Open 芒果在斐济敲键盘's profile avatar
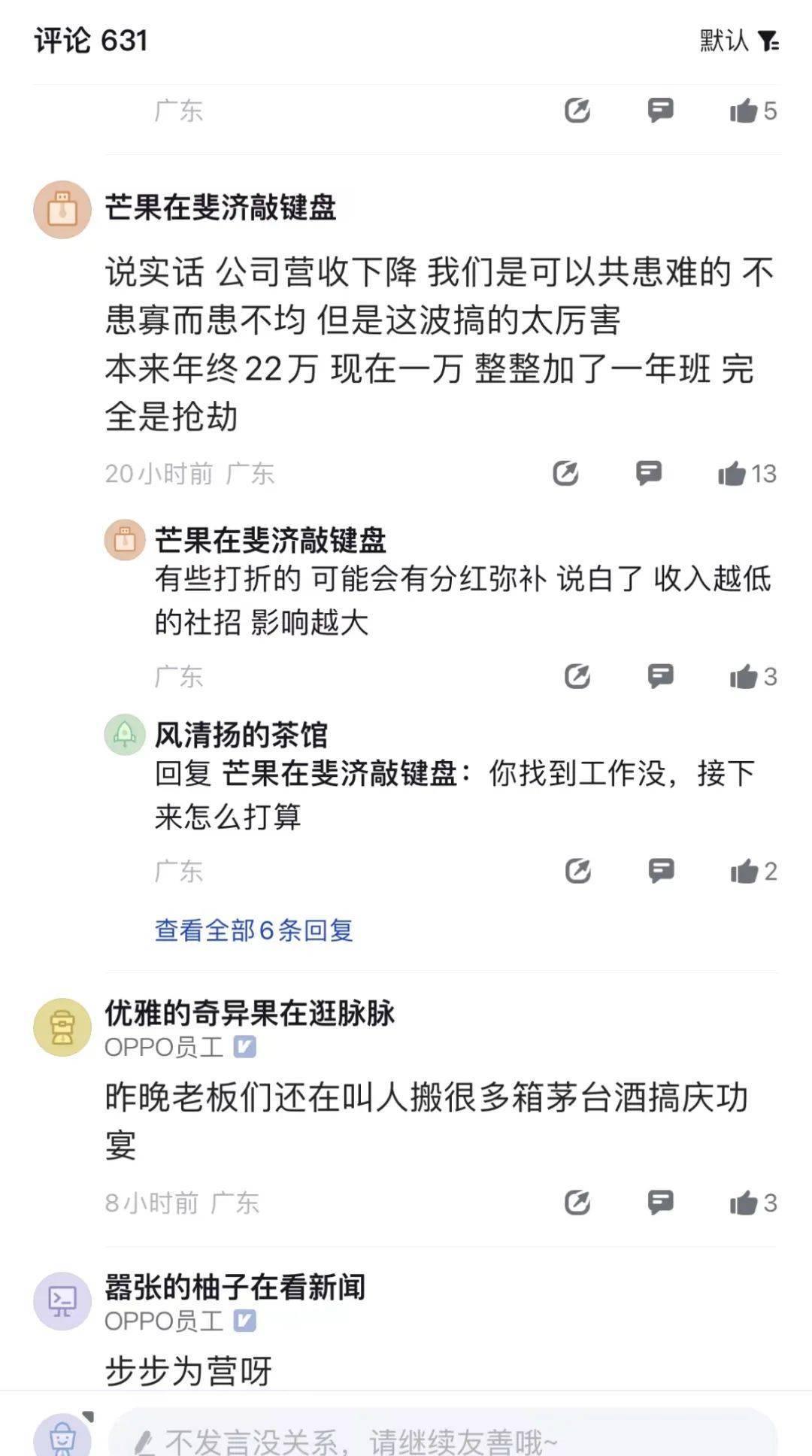Screen dimensions: 812x1456 click(62, 210)
